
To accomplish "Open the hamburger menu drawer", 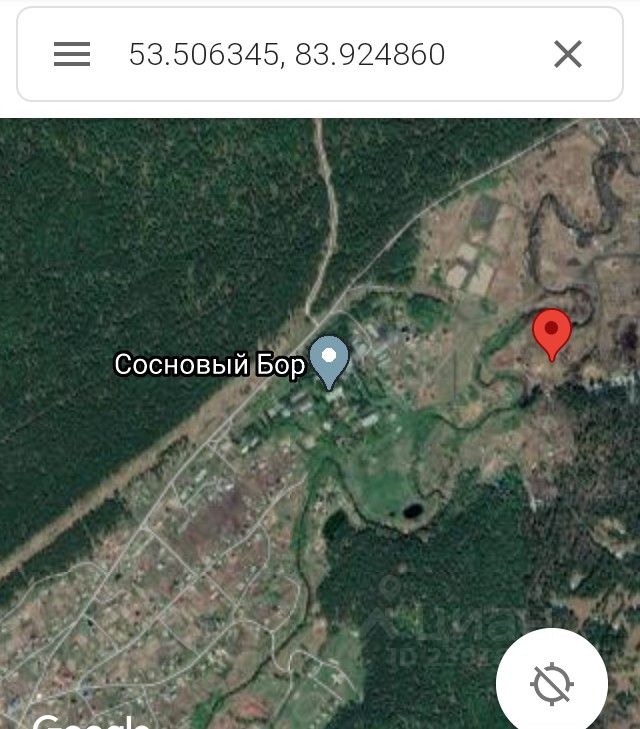I will coord(72,54).
